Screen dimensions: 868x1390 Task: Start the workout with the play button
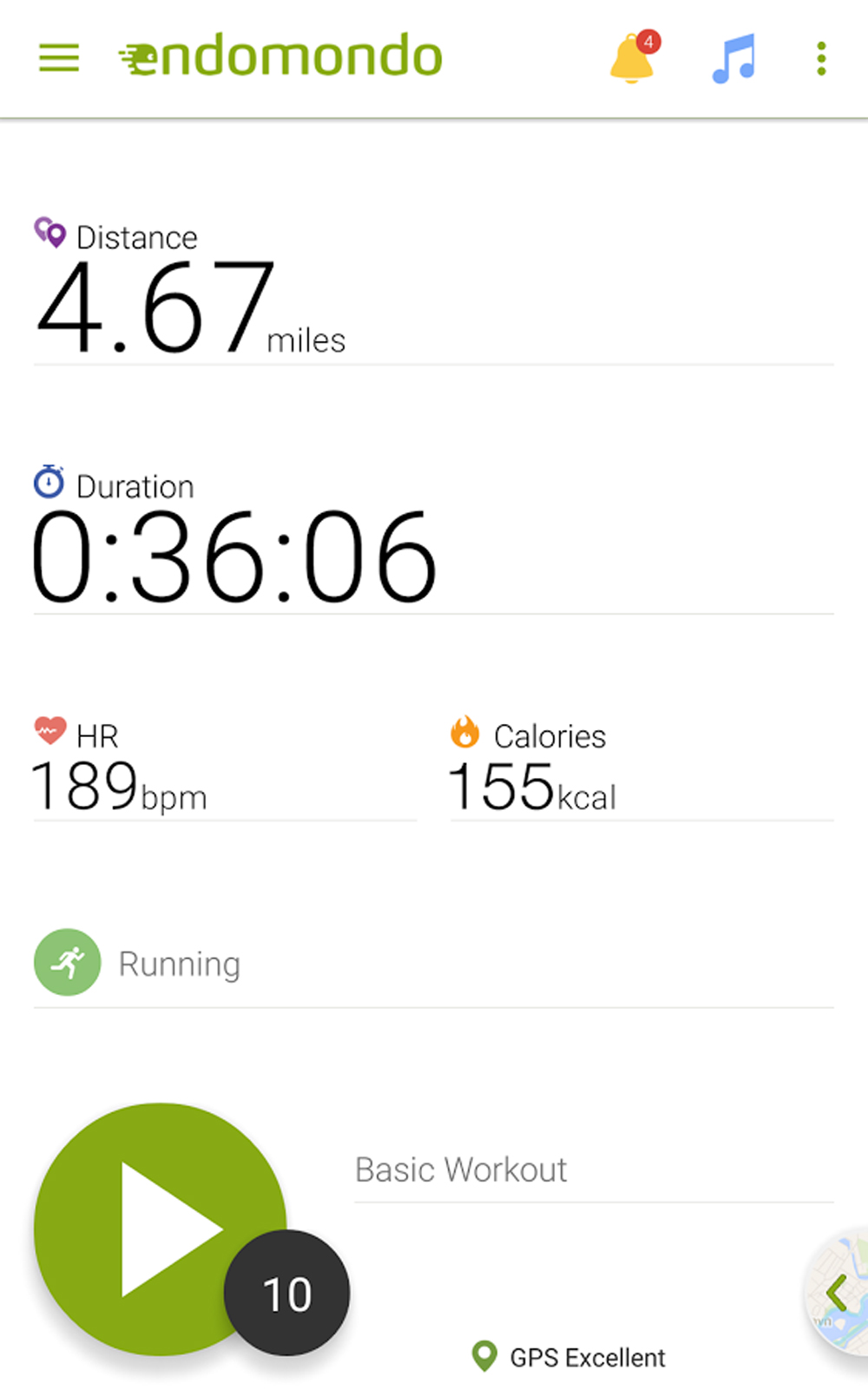click(x=160, y=1229)
